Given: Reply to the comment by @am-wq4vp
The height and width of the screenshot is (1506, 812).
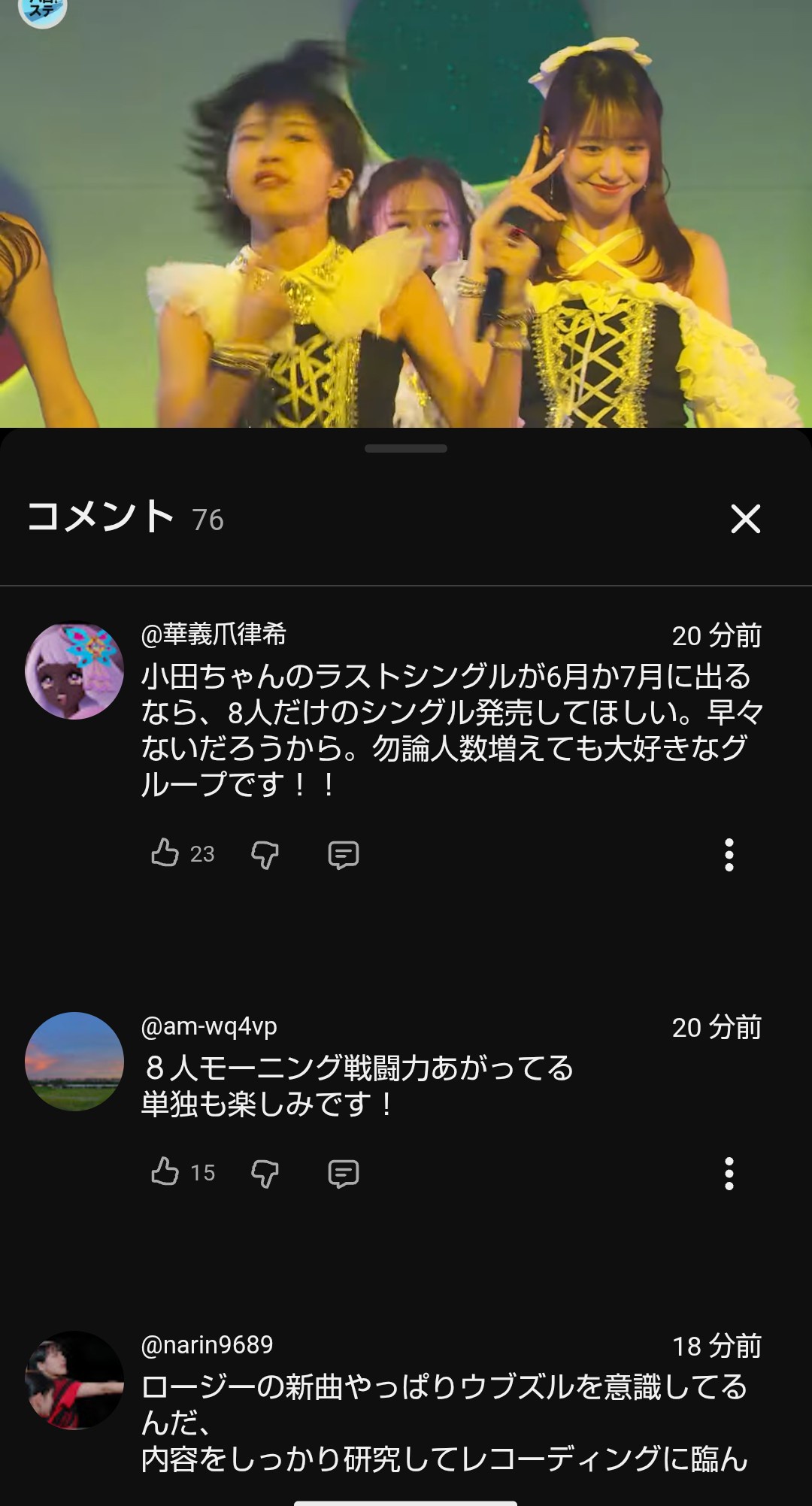Looking at the screenshot, I should (x=344, y=1174).
